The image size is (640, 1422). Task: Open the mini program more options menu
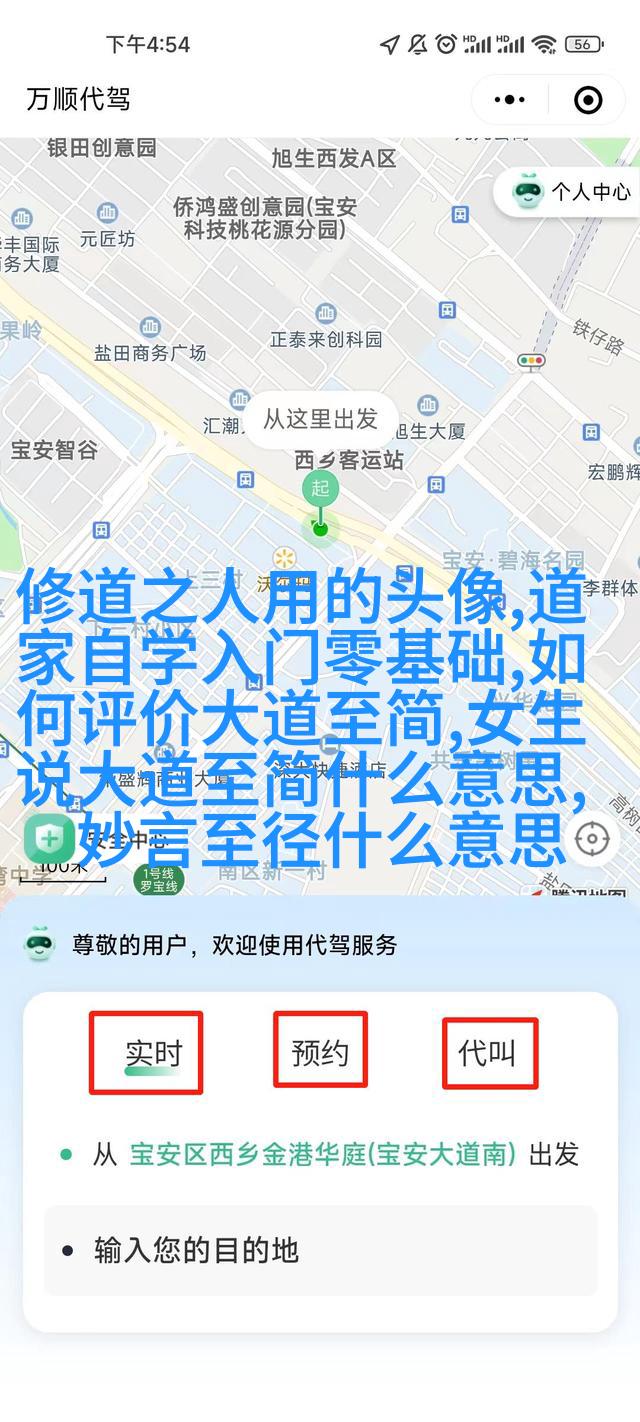[510, 100]
